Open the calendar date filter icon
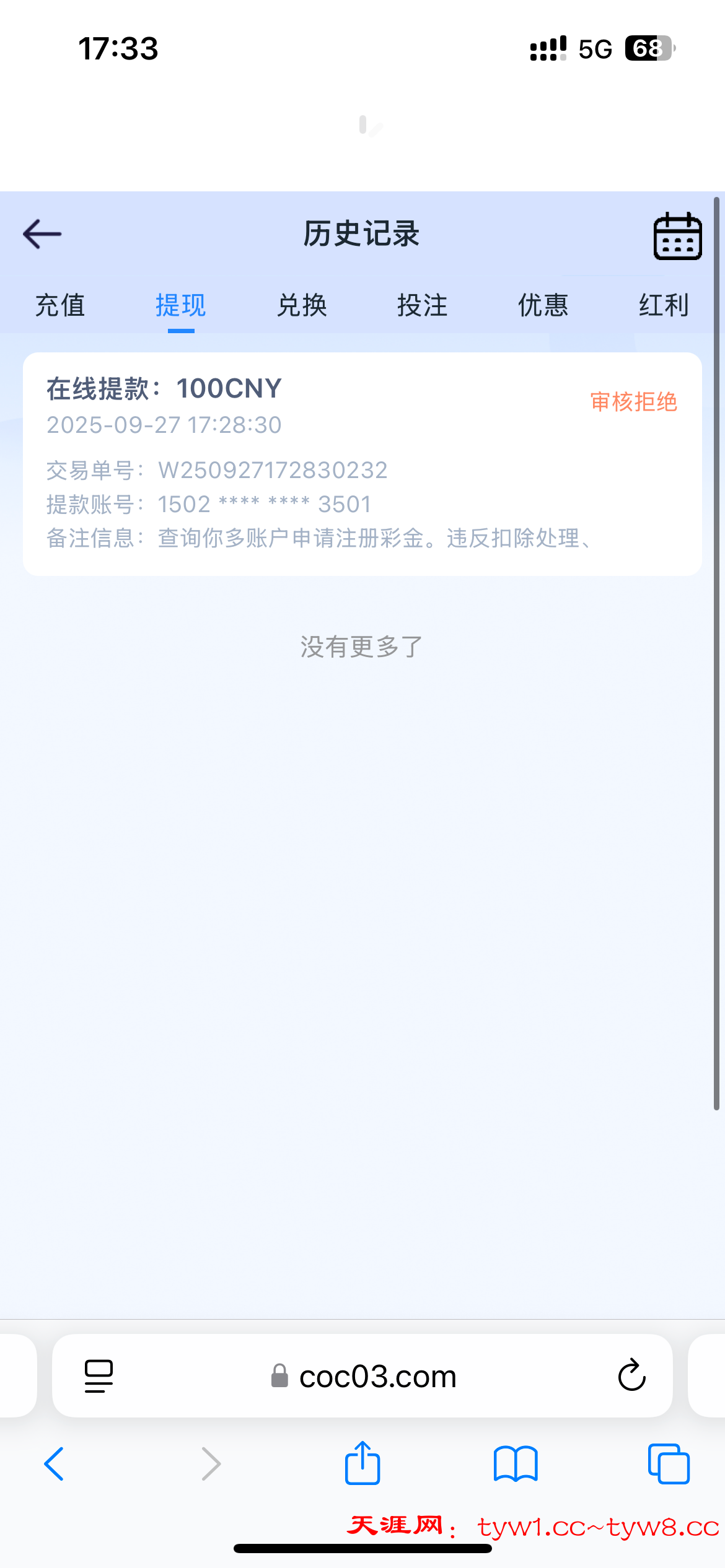This screenshot has width=725, height=1568. (x=677, y=235)
